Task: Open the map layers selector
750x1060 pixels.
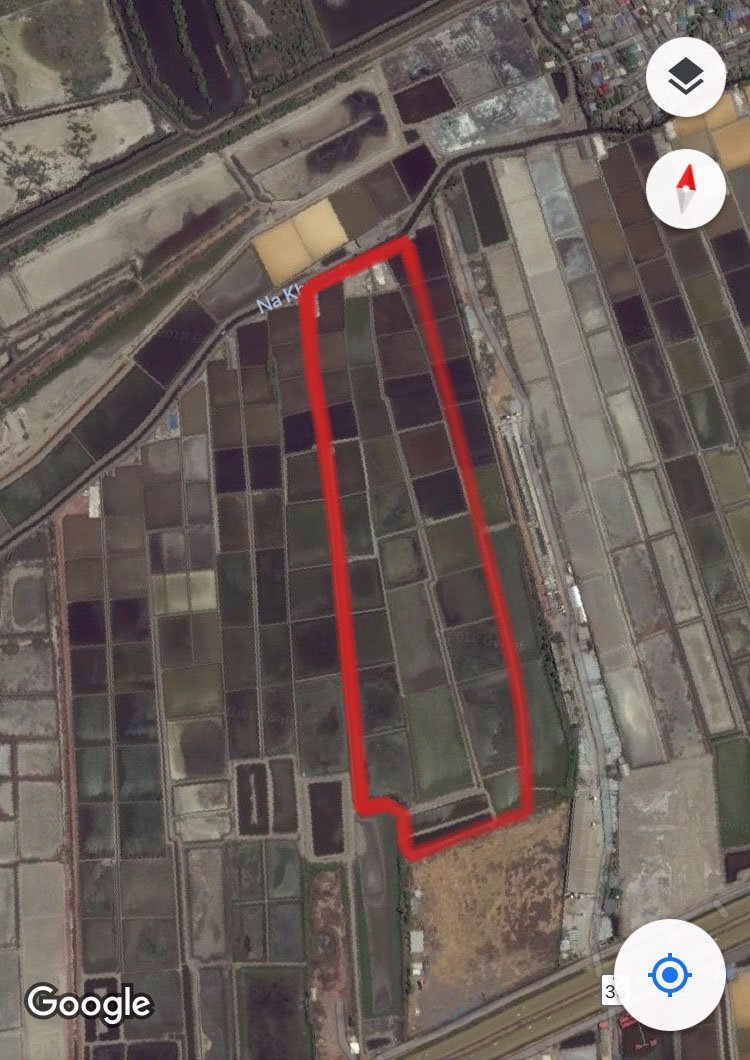Action: pos(685,78)
